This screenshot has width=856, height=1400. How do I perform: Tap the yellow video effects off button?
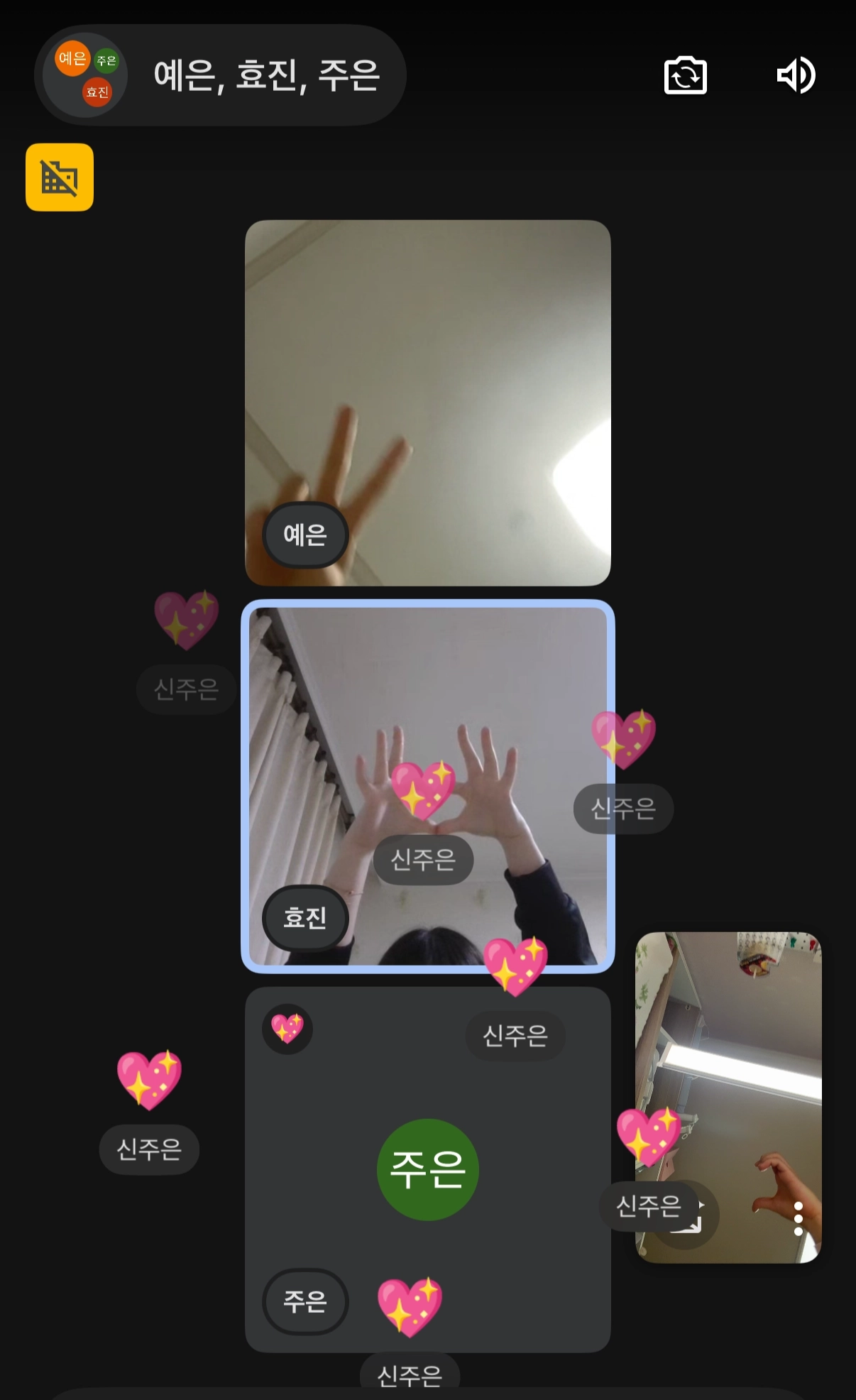pos(60,177)
